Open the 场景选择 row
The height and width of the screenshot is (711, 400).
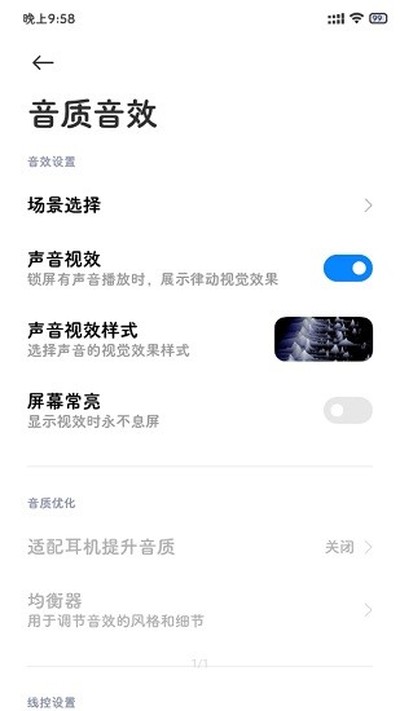click(200, 205)
